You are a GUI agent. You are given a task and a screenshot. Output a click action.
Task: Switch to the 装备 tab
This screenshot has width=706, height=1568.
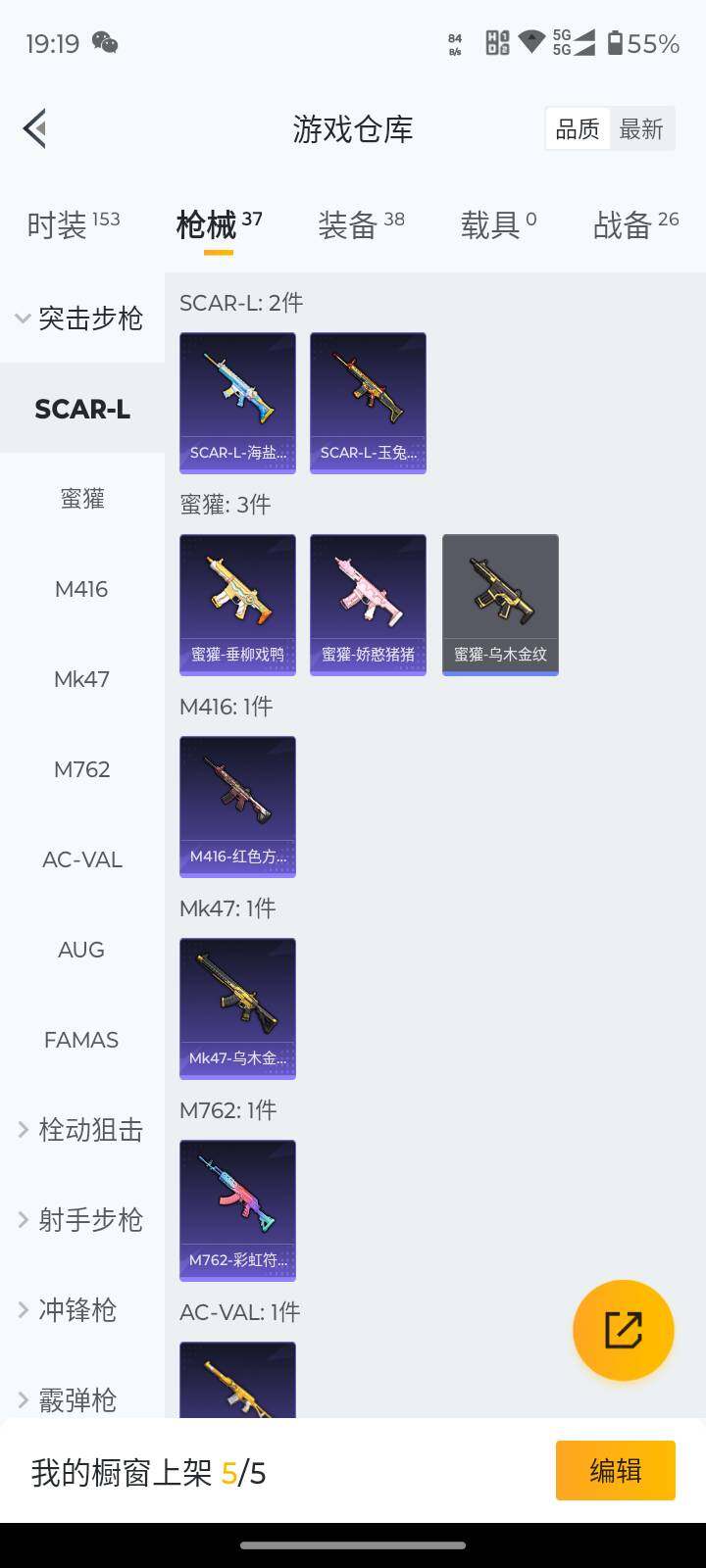coord(361,225)
